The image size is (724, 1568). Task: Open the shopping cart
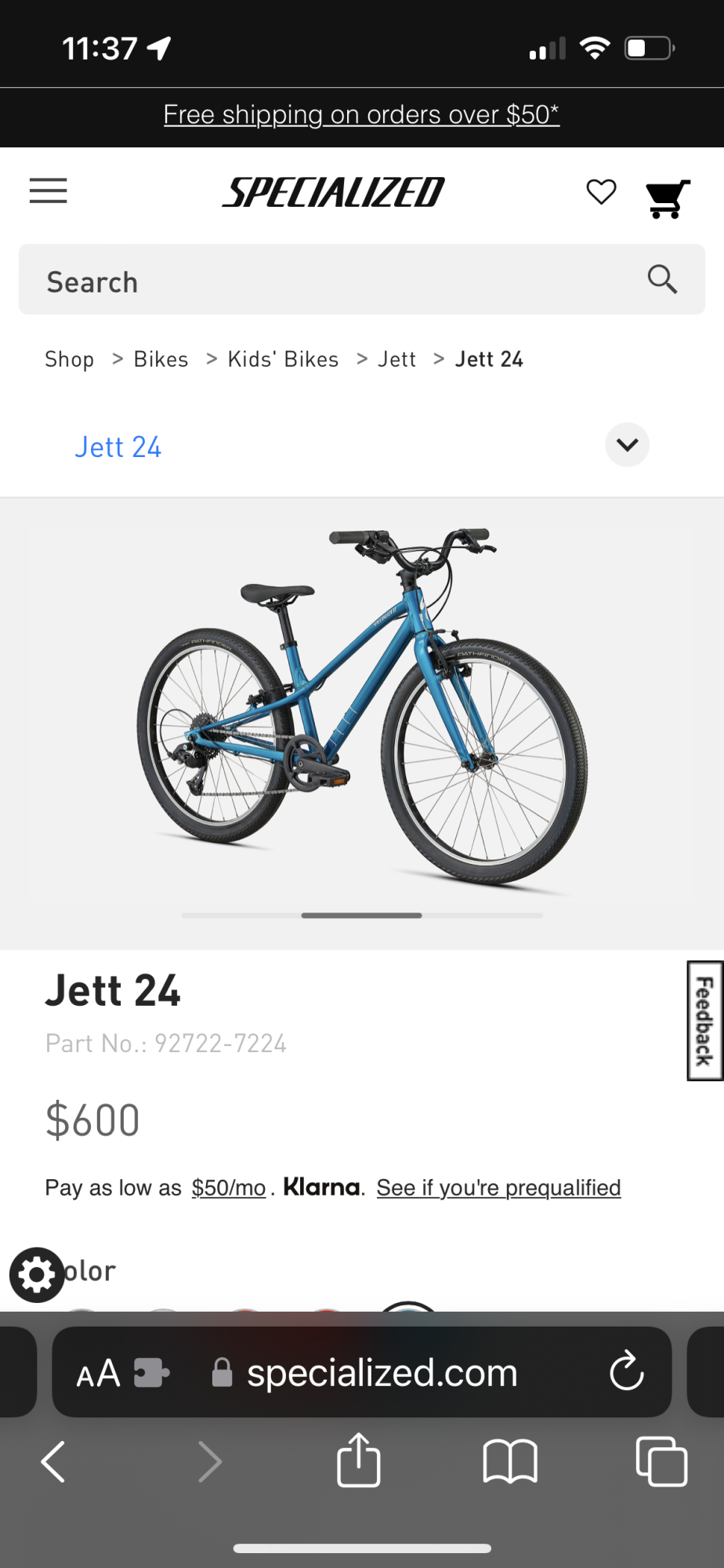tap(667, 198)
